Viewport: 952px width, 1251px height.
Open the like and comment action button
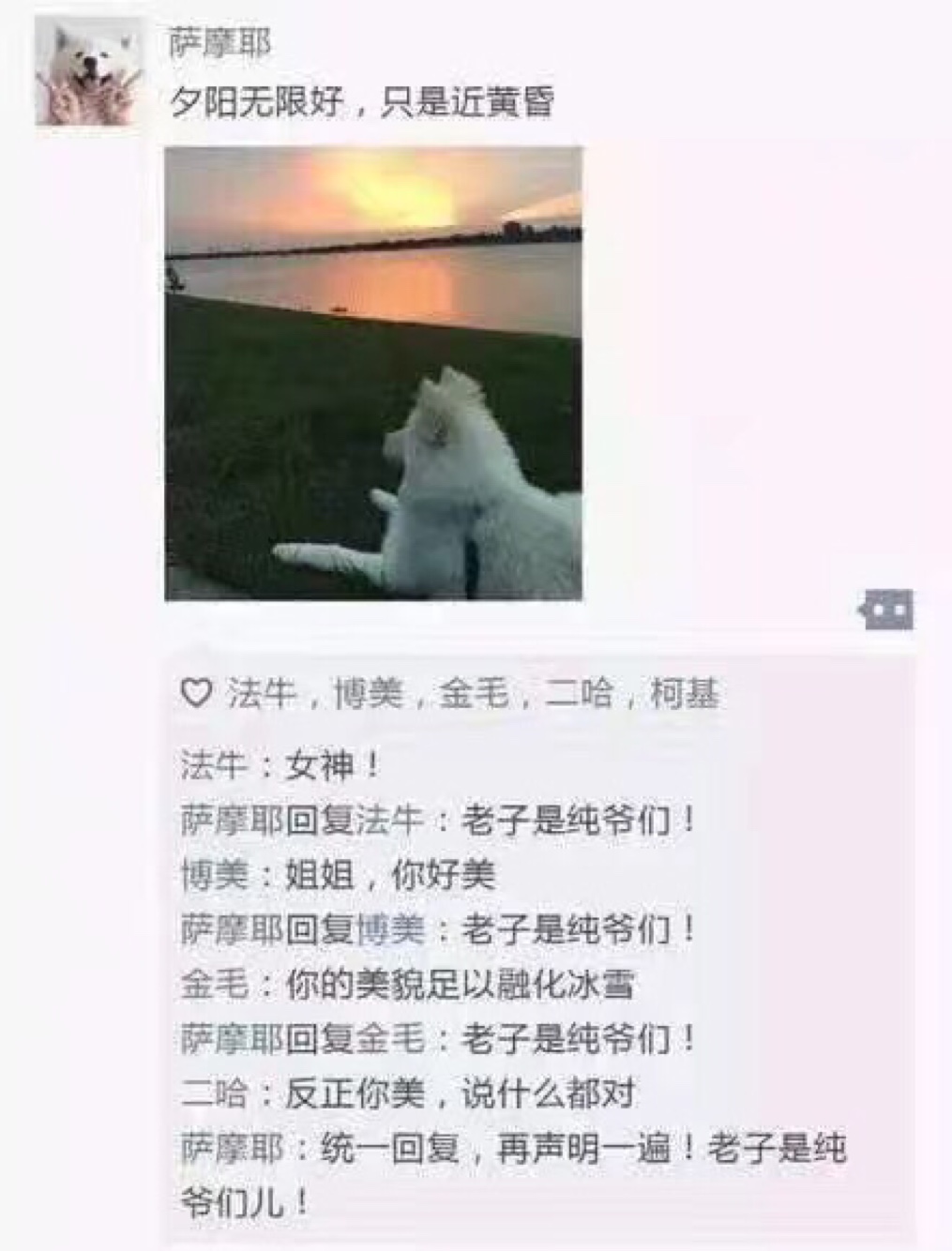tap(885, 611)
